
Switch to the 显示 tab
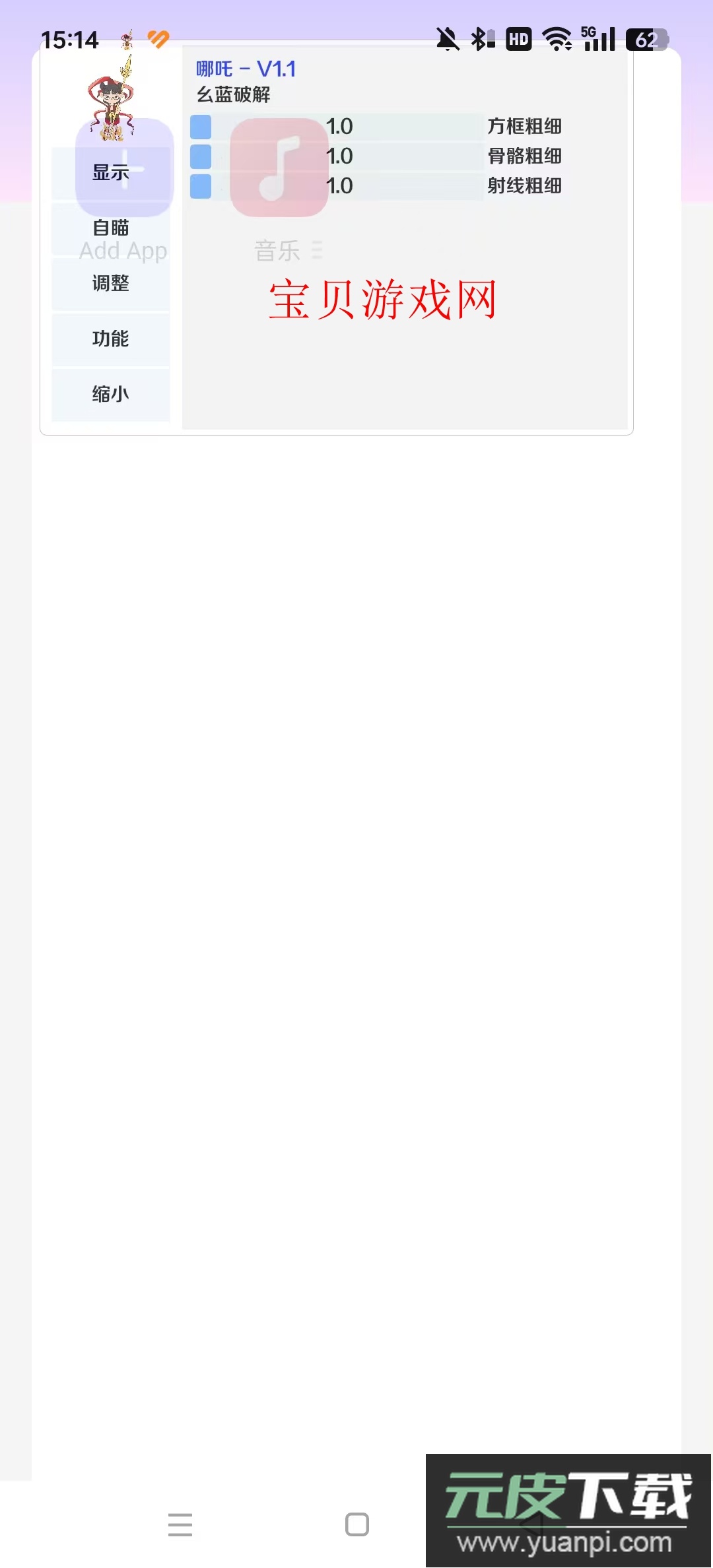coord(110,173)
